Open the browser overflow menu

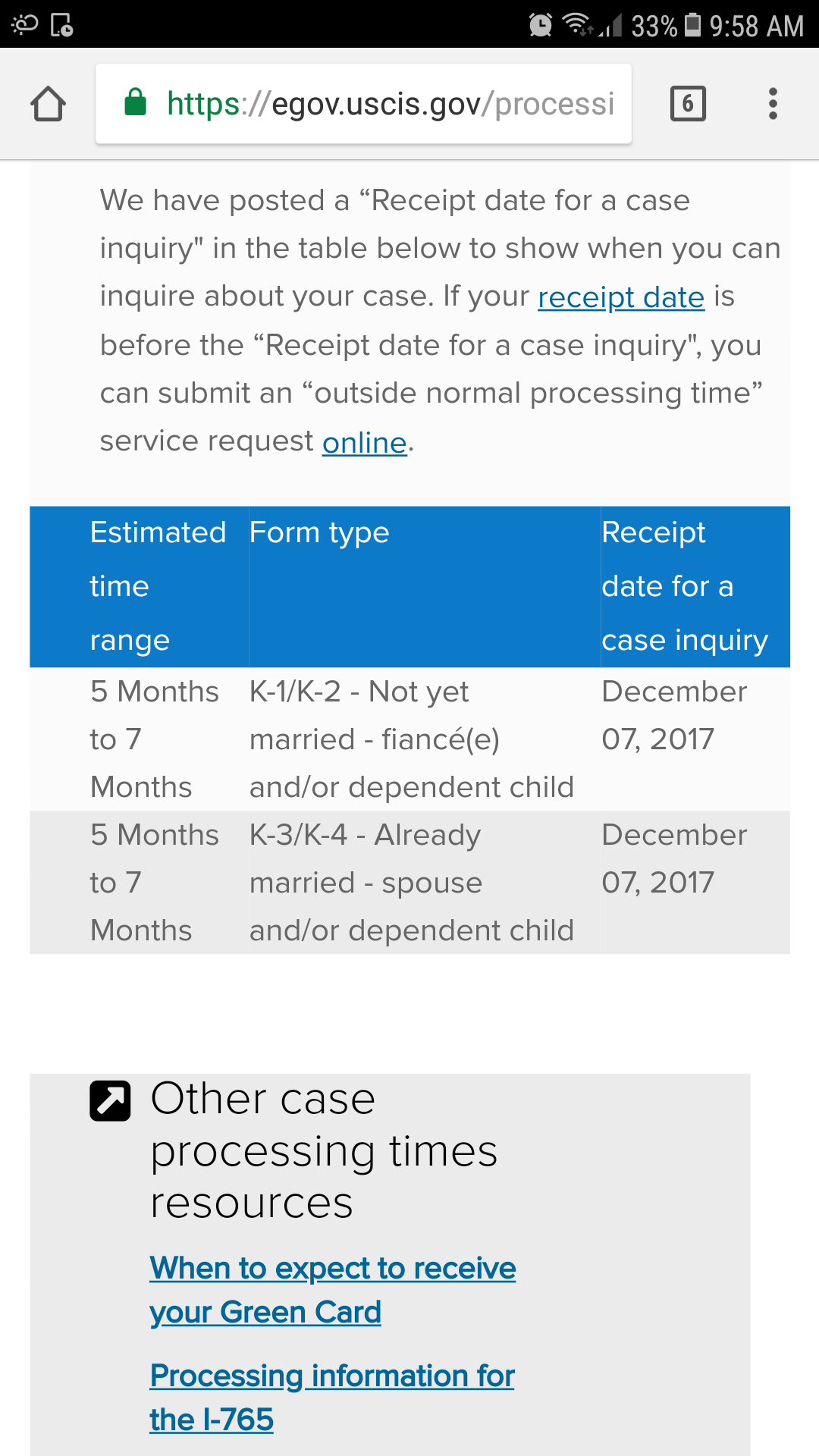pyautogui.click(x=773, y=104)
